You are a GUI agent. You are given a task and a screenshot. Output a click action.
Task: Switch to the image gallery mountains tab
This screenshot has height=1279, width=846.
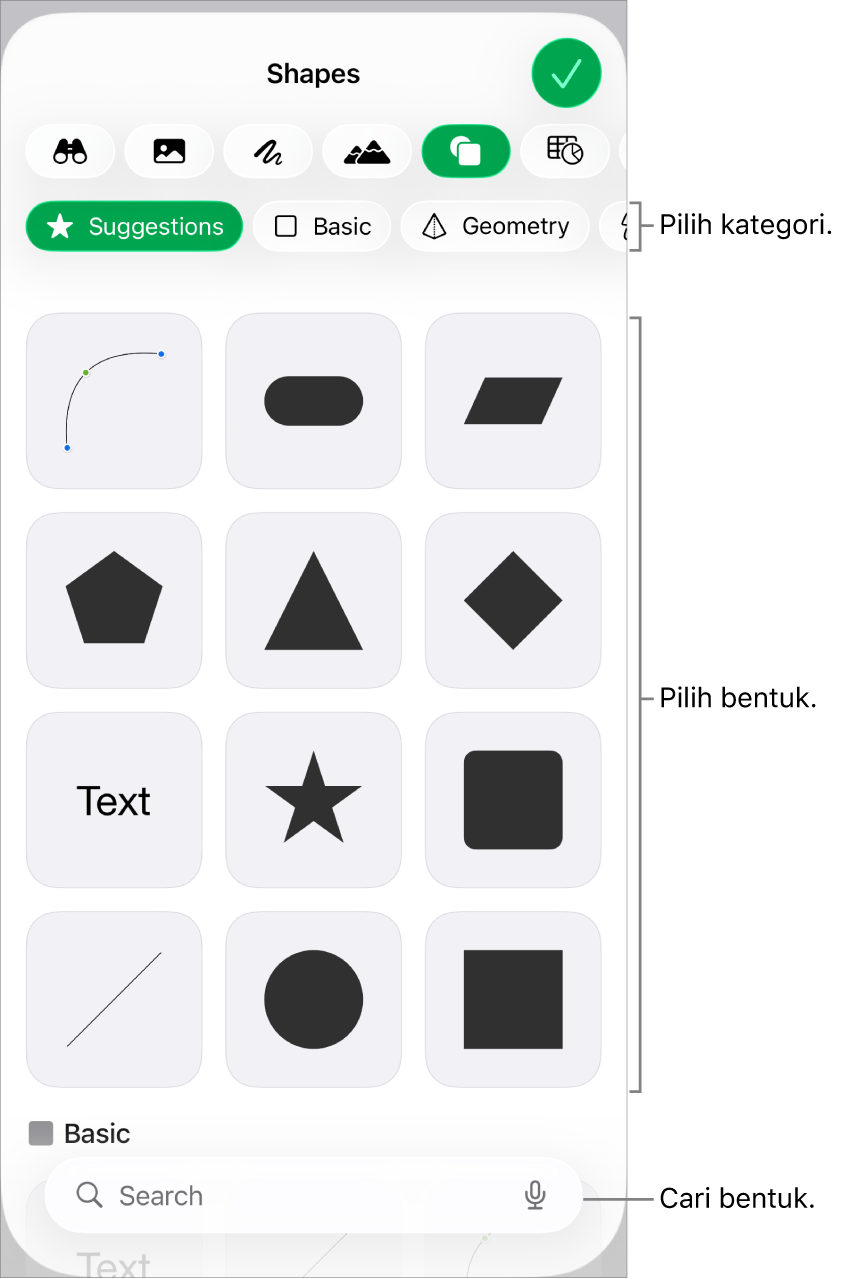click(367, 151)
